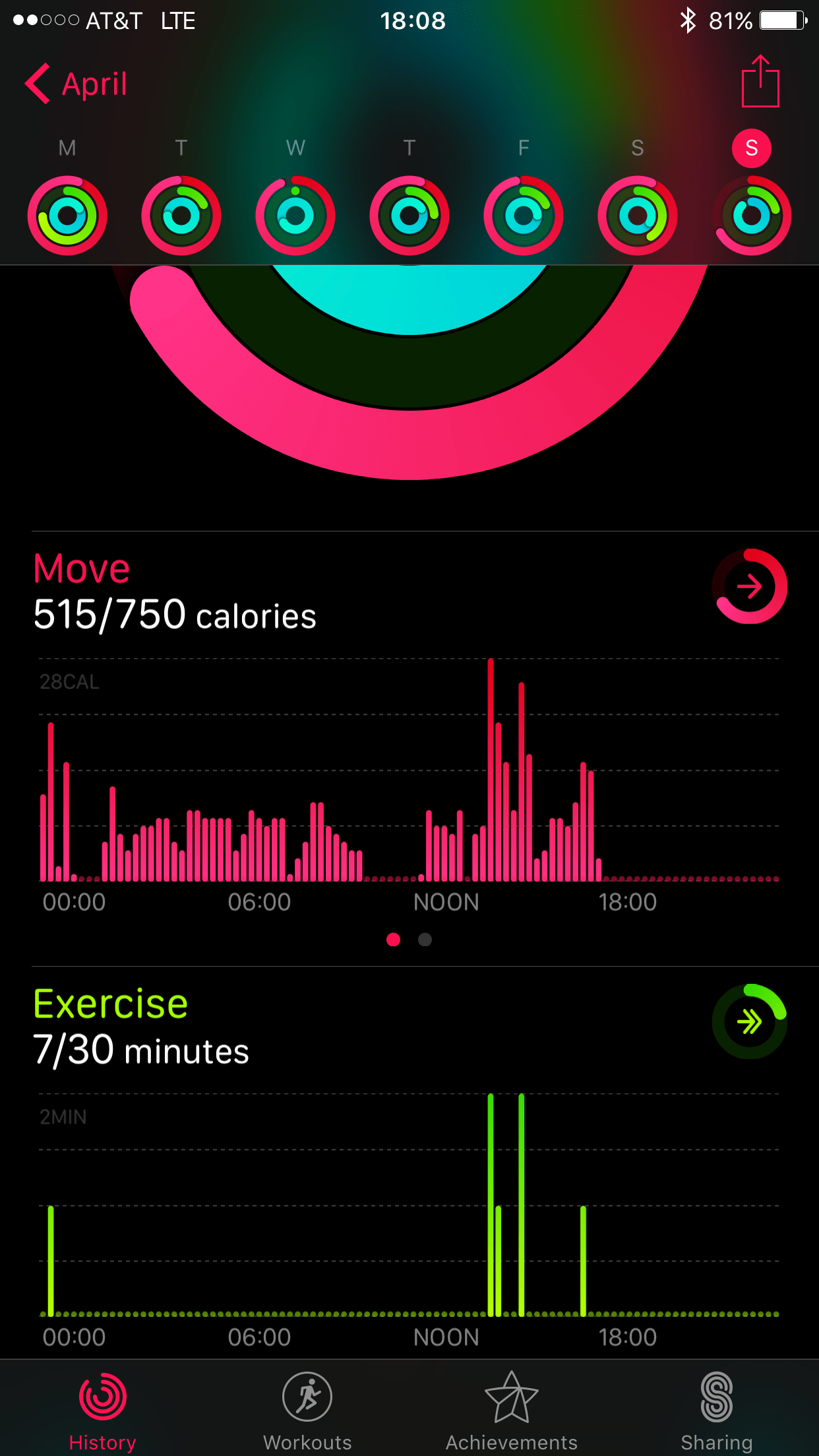Tap the Move ring arrow icon
The height and width of the screenshot is (1456, 819).
(x=750, y=587)
